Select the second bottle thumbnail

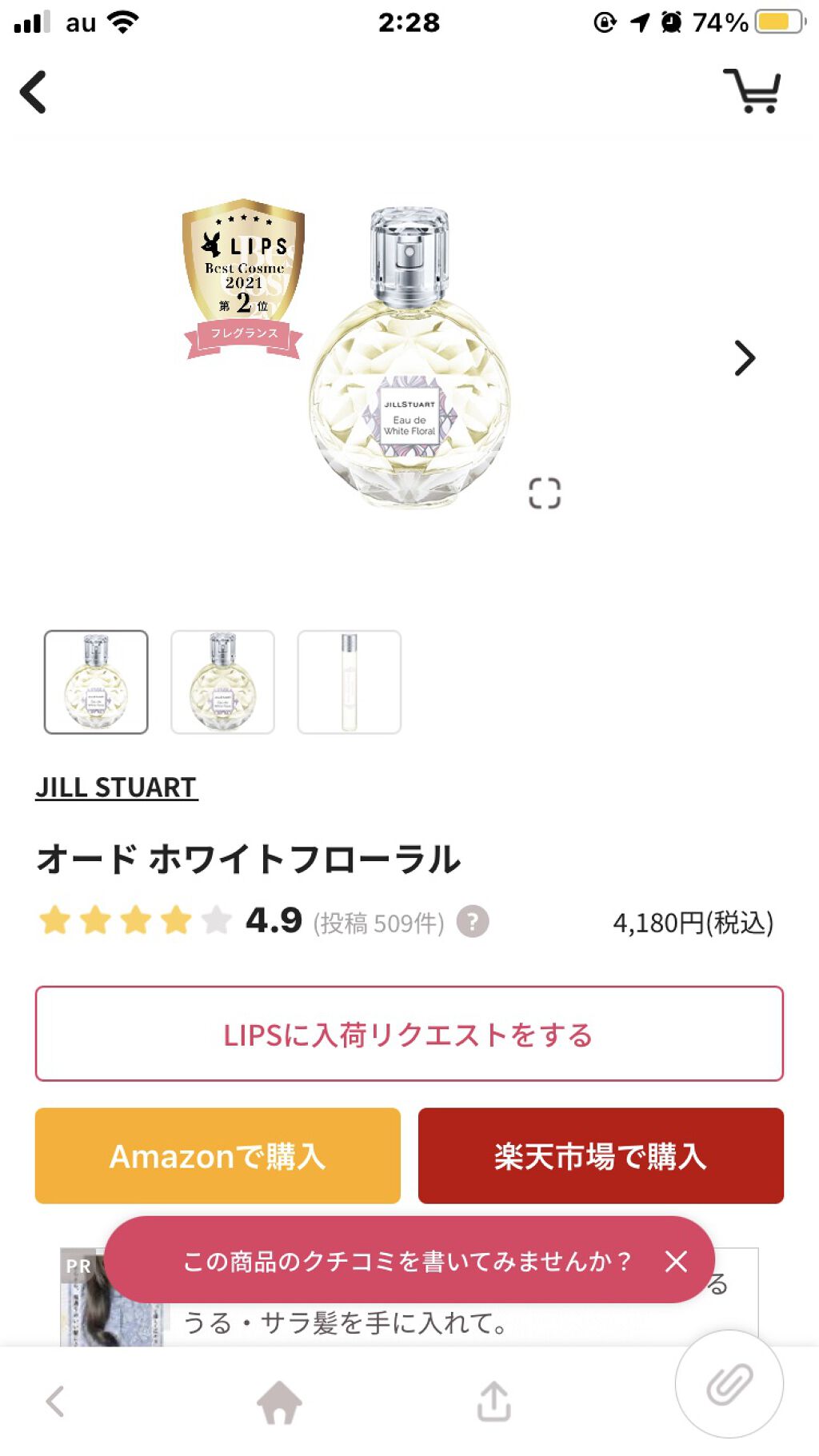[222, 682]
